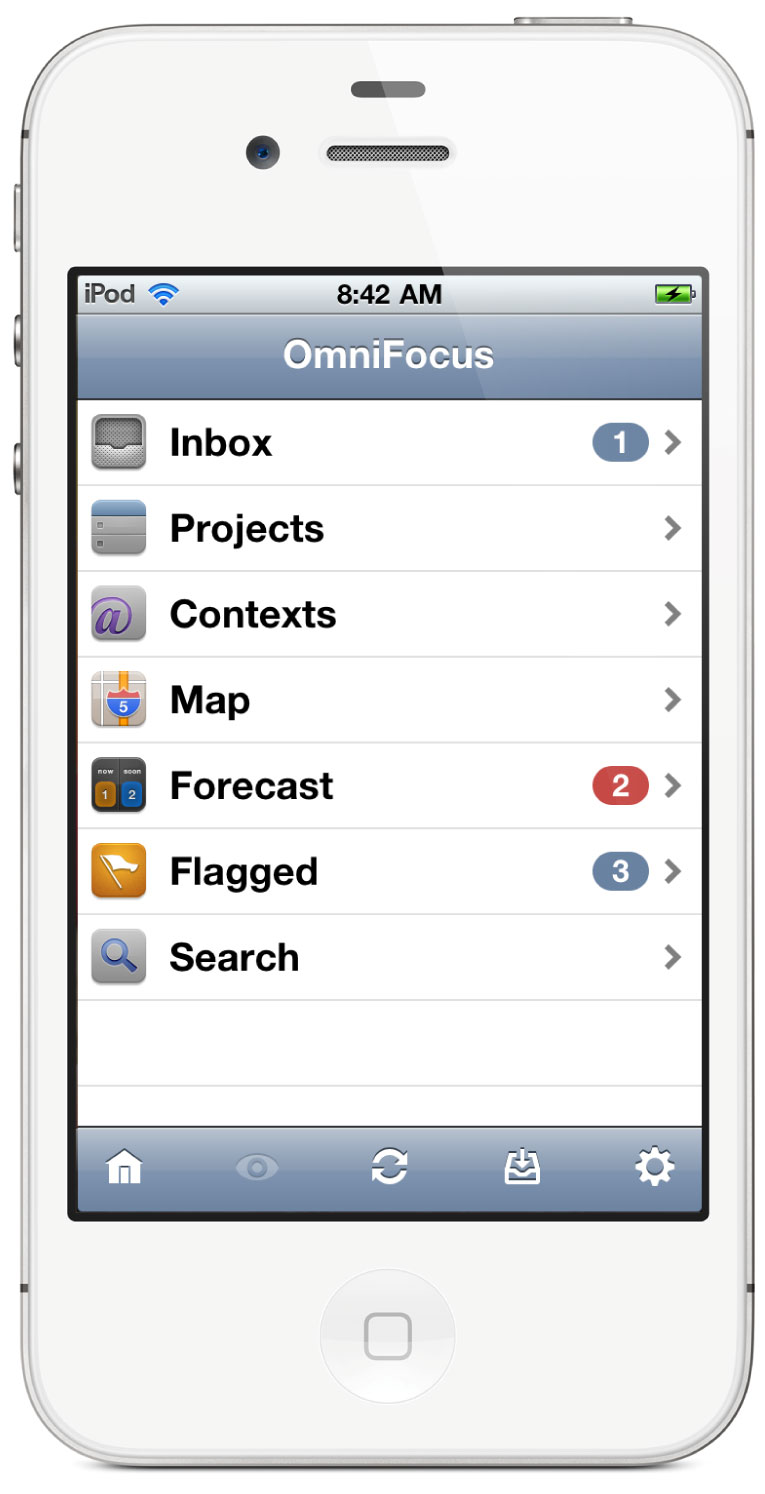Tap the inbox tray quick-entry icon
Screen dimensions: 765x1494
point(522,1167)
